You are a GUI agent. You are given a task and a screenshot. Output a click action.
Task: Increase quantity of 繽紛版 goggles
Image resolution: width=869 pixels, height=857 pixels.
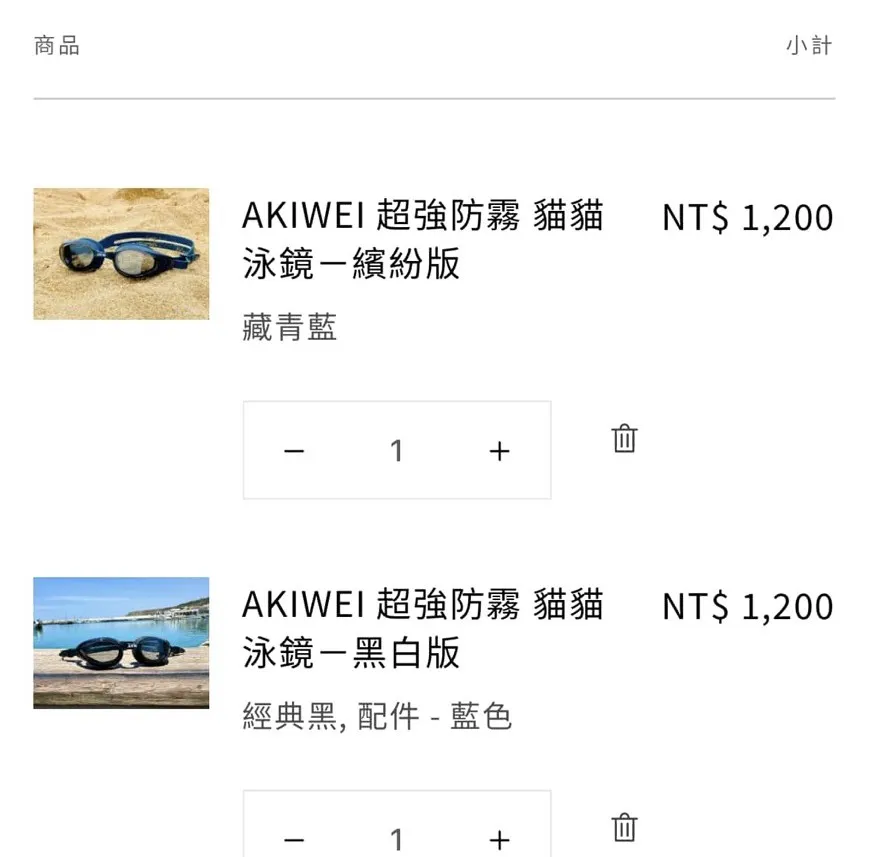point(500,451)
